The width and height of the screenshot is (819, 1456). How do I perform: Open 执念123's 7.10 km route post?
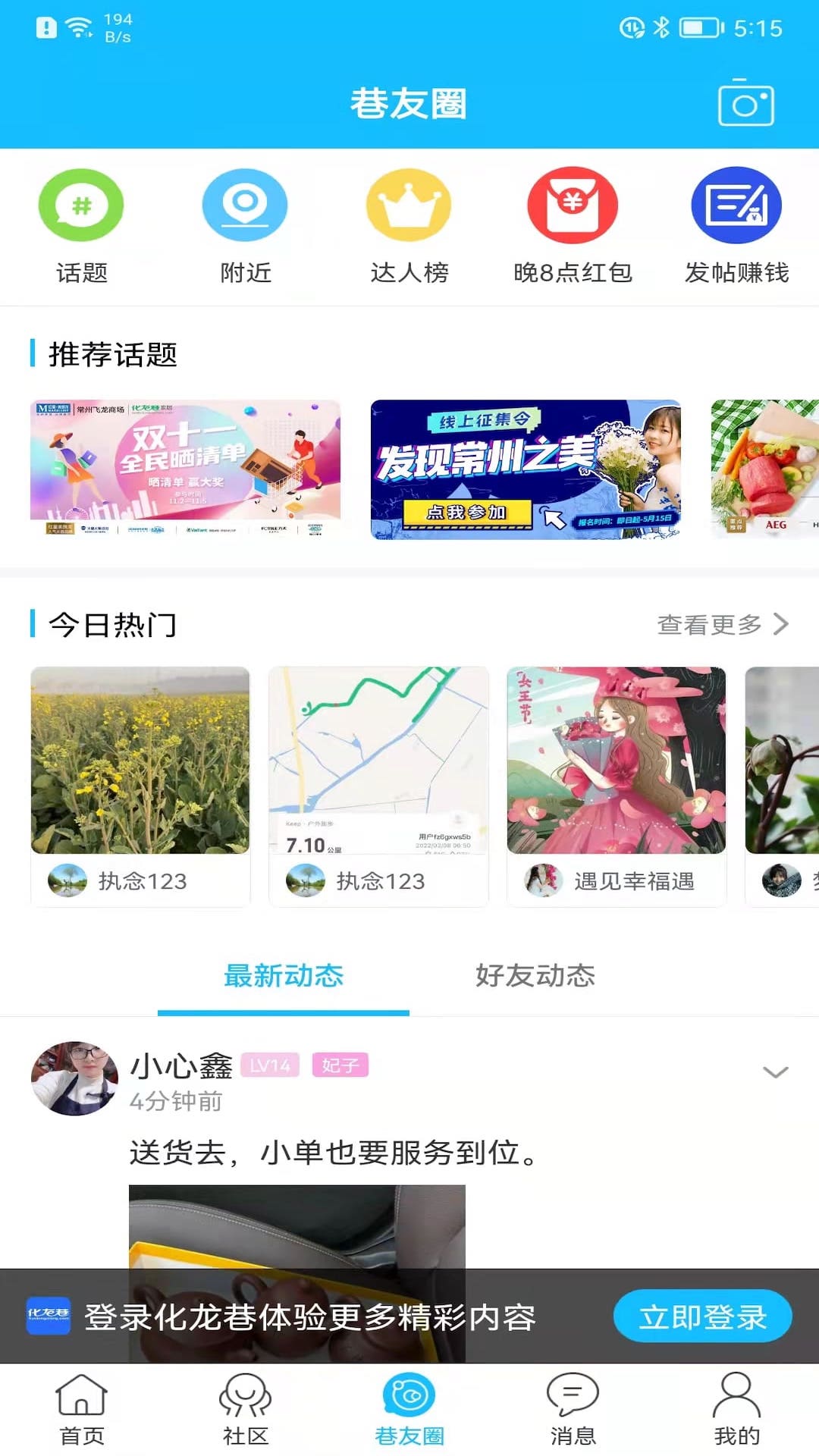378,761
